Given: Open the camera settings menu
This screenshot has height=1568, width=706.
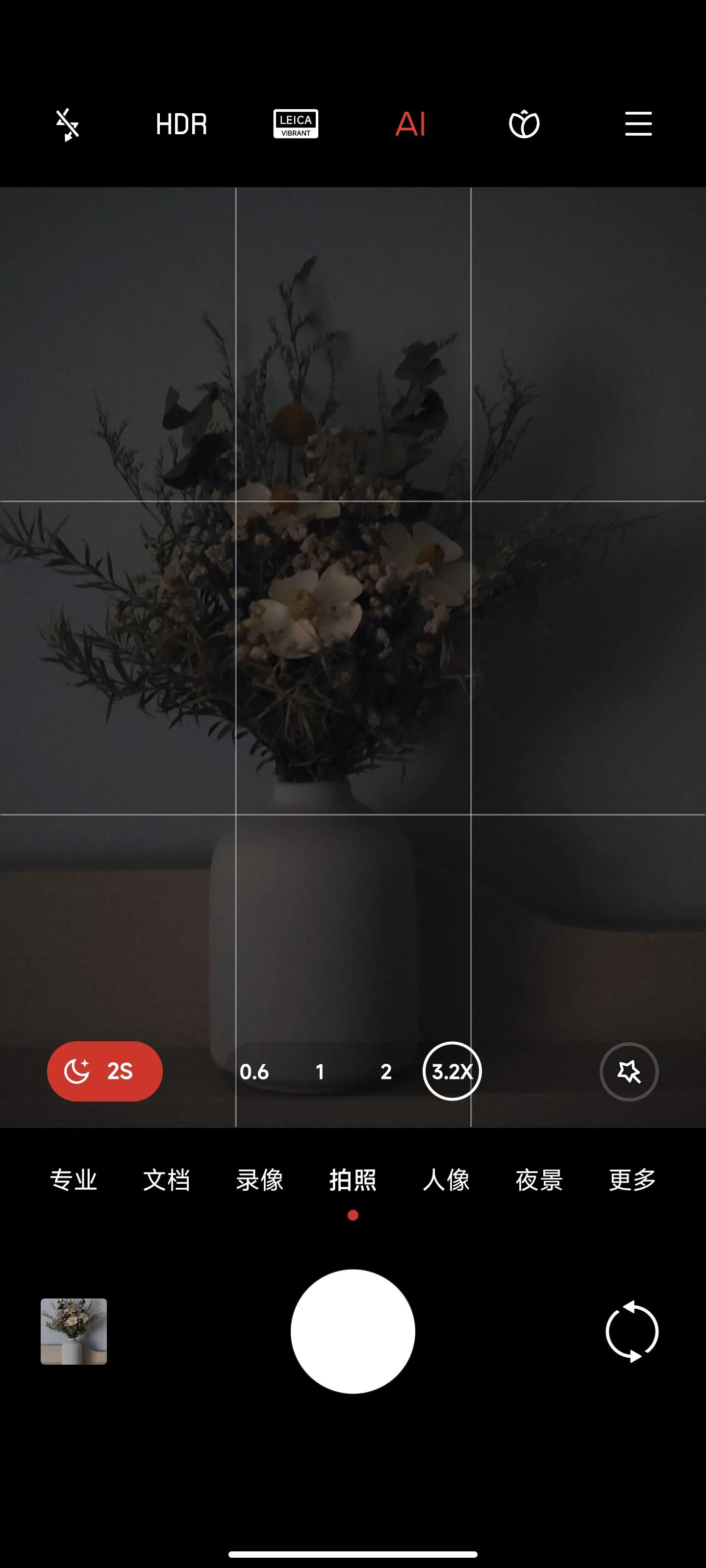Looking at the screenshot, I should (638, 124).
